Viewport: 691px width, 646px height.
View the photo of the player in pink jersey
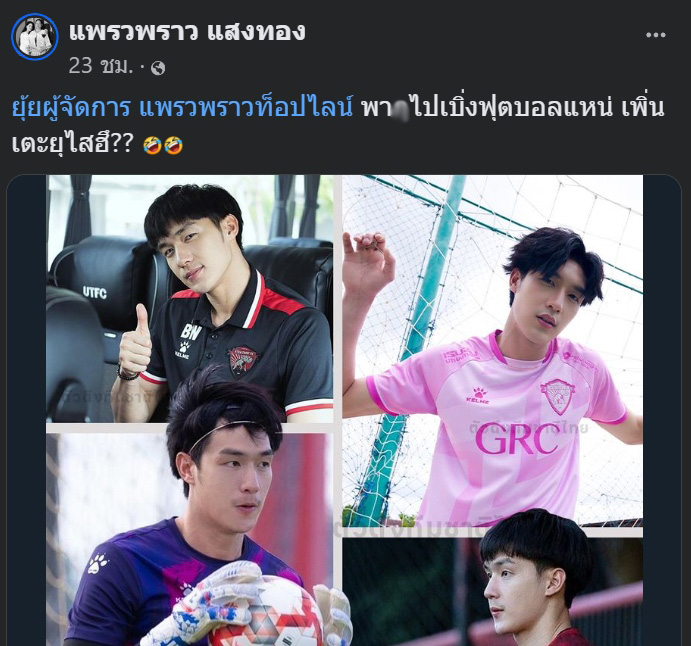492,340
